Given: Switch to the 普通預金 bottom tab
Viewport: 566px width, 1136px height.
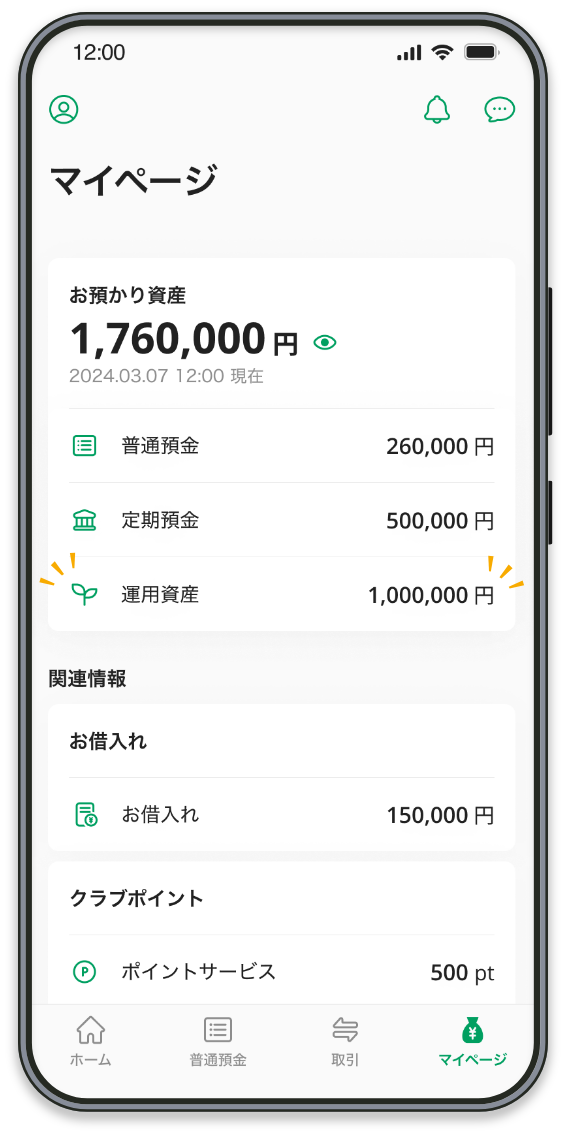Looking at the screenshot, I should coord(218,1042).
